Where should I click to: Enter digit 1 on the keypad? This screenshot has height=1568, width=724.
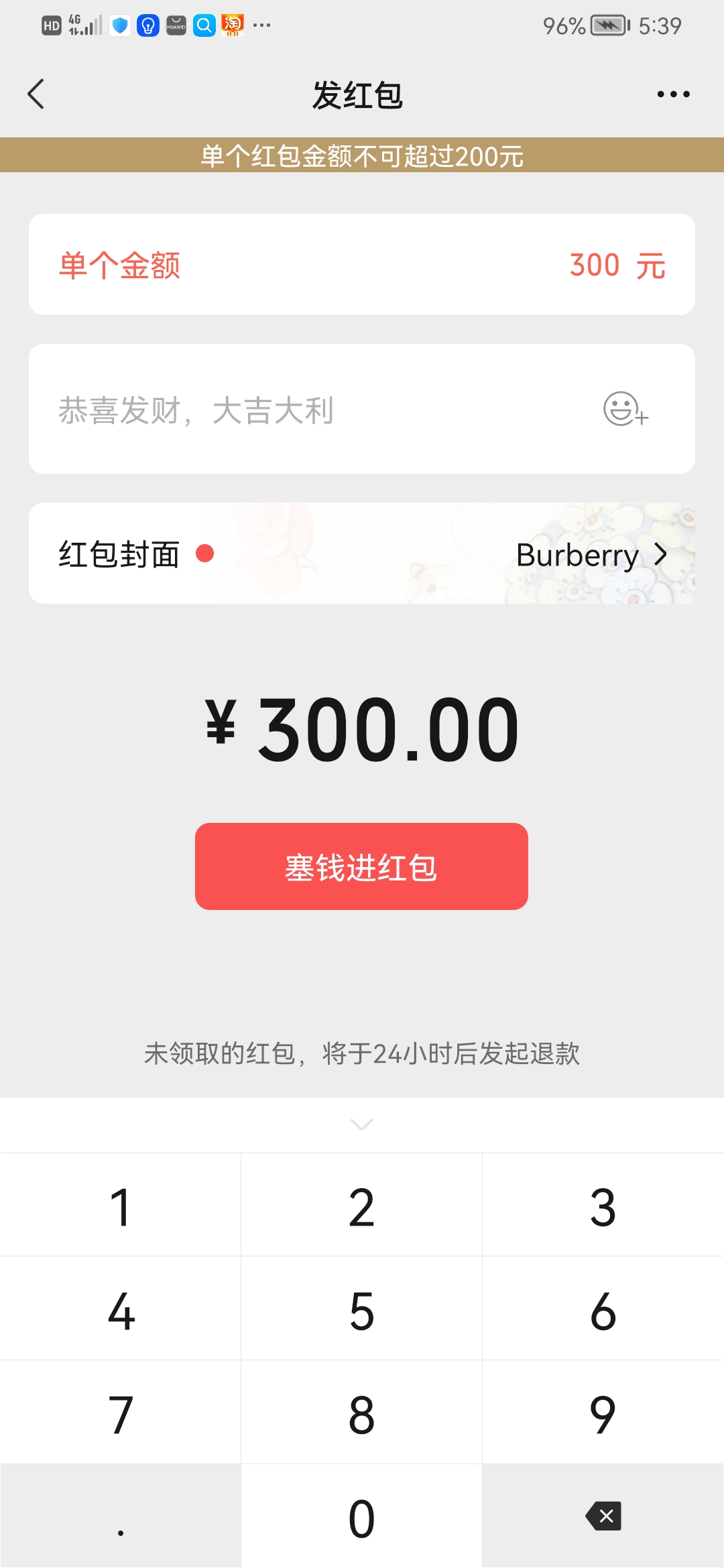121,1206
